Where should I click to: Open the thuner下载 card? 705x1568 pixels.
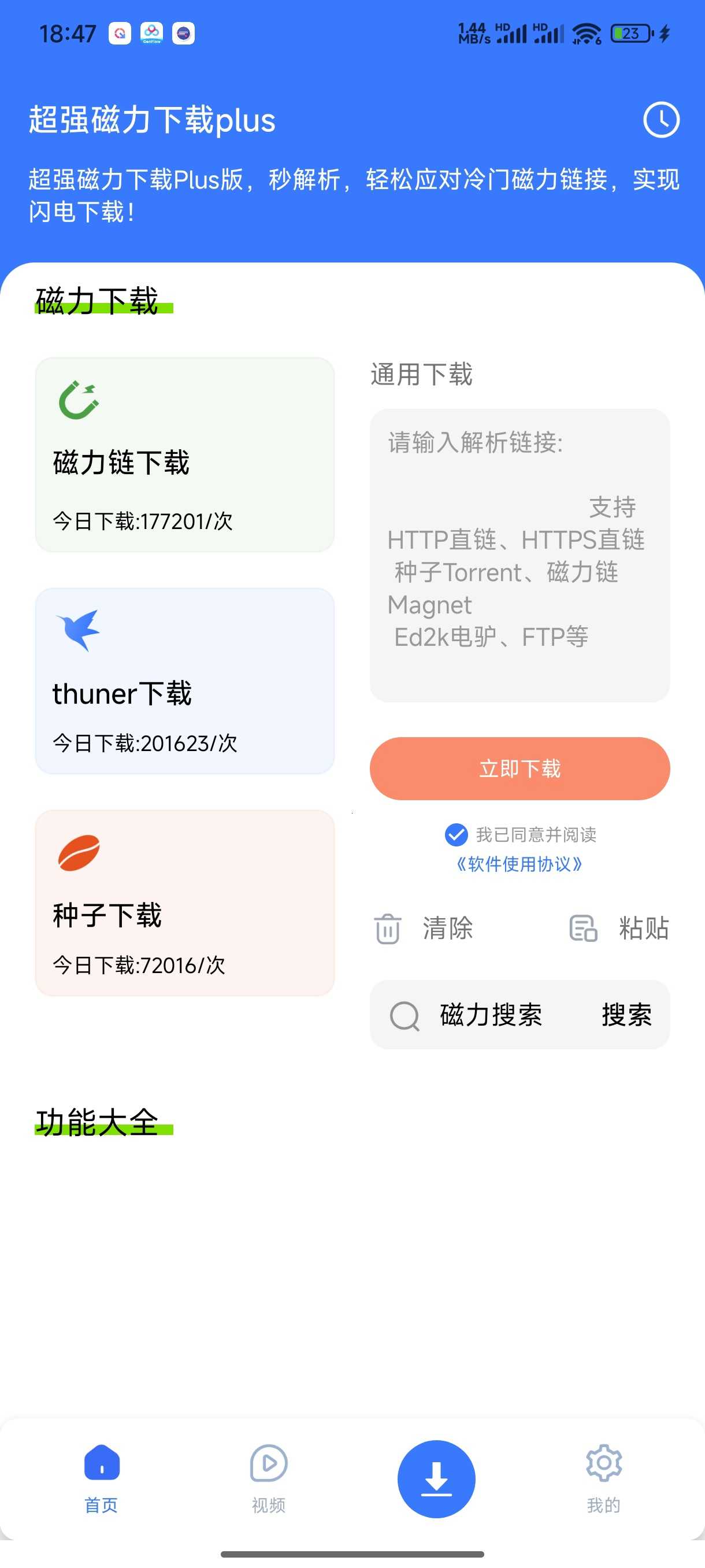(x=185, y=681)
